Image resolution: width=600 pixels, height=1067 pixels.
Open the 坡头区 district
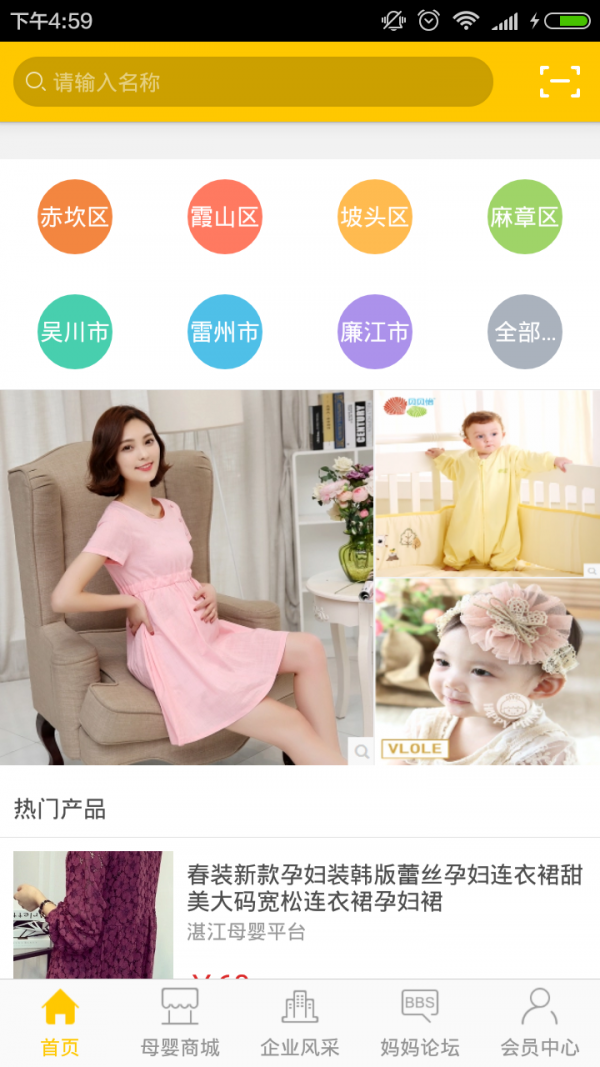(375, 217)
